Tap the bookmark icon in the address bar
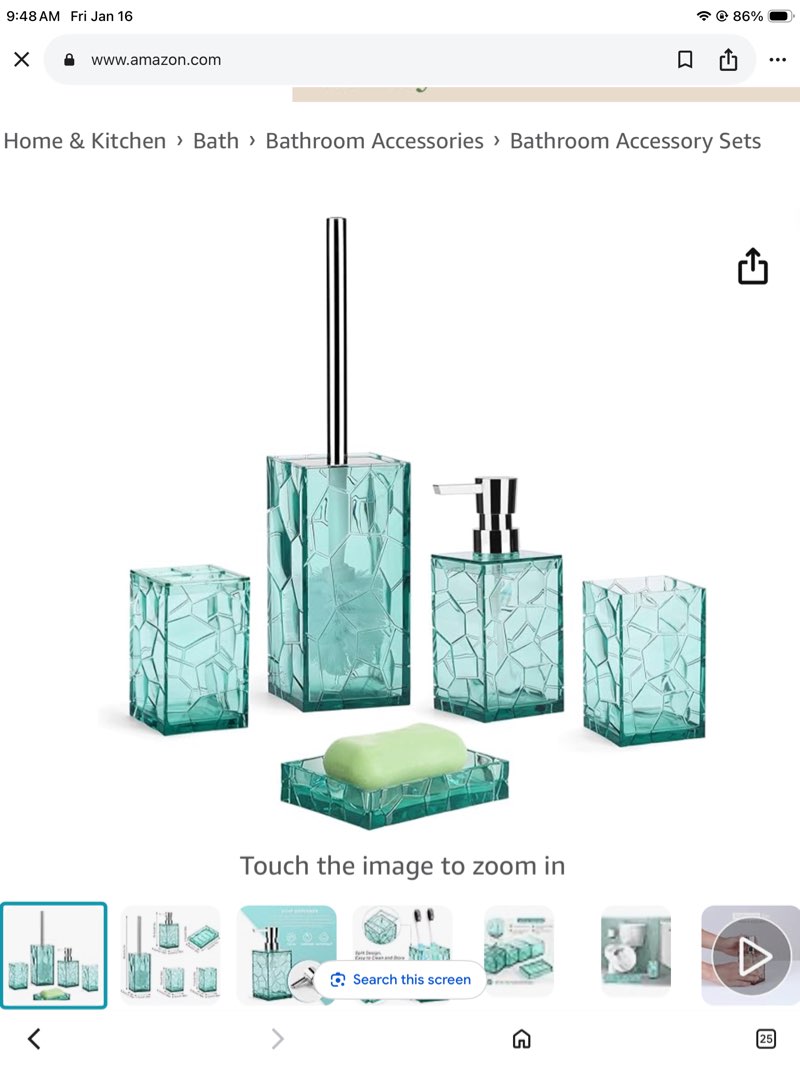 pos(685,59)
